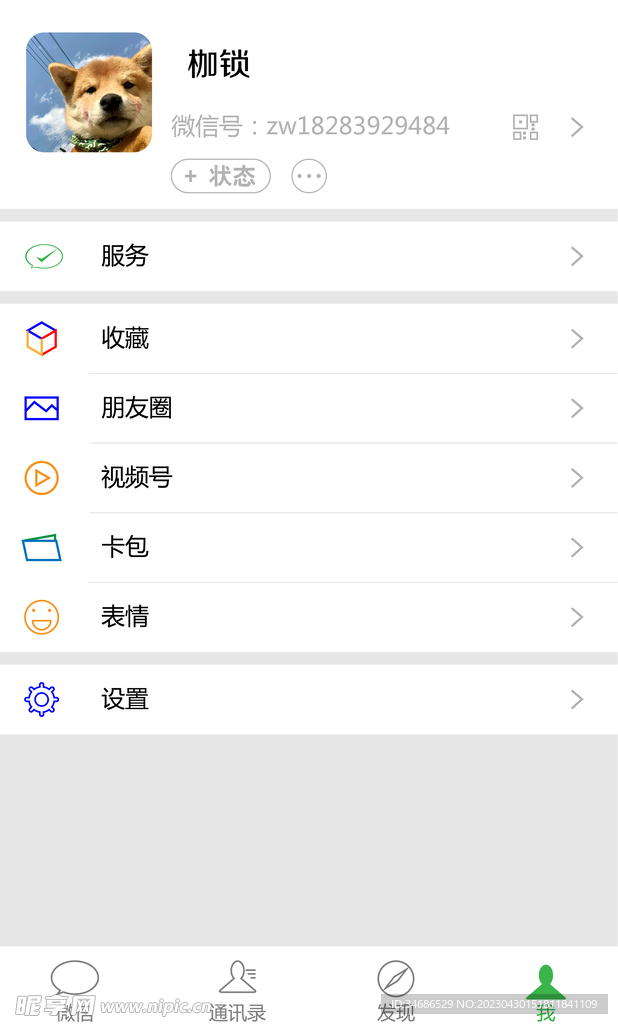Go to 朋友圈 moments

tap(309, 408)
